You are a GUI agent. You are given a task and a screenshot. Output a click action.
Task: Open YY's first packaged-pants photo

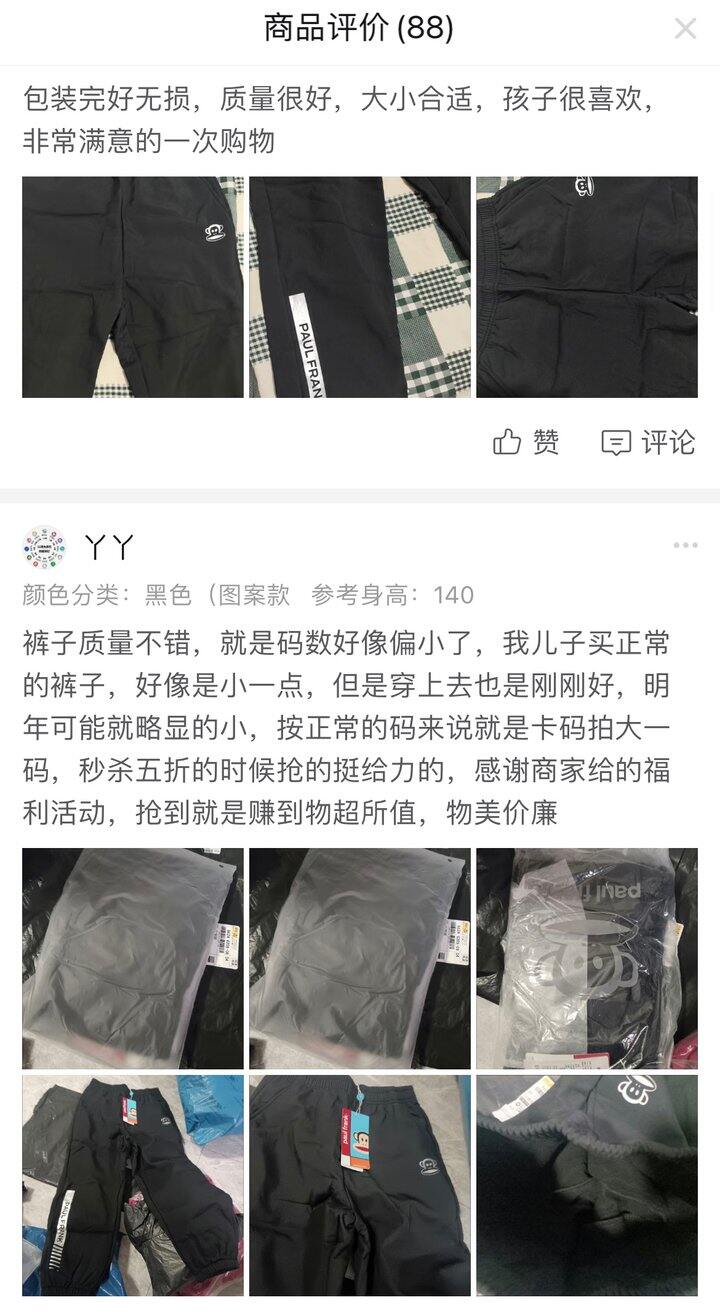pyautogui.click(x=133, y=959)
